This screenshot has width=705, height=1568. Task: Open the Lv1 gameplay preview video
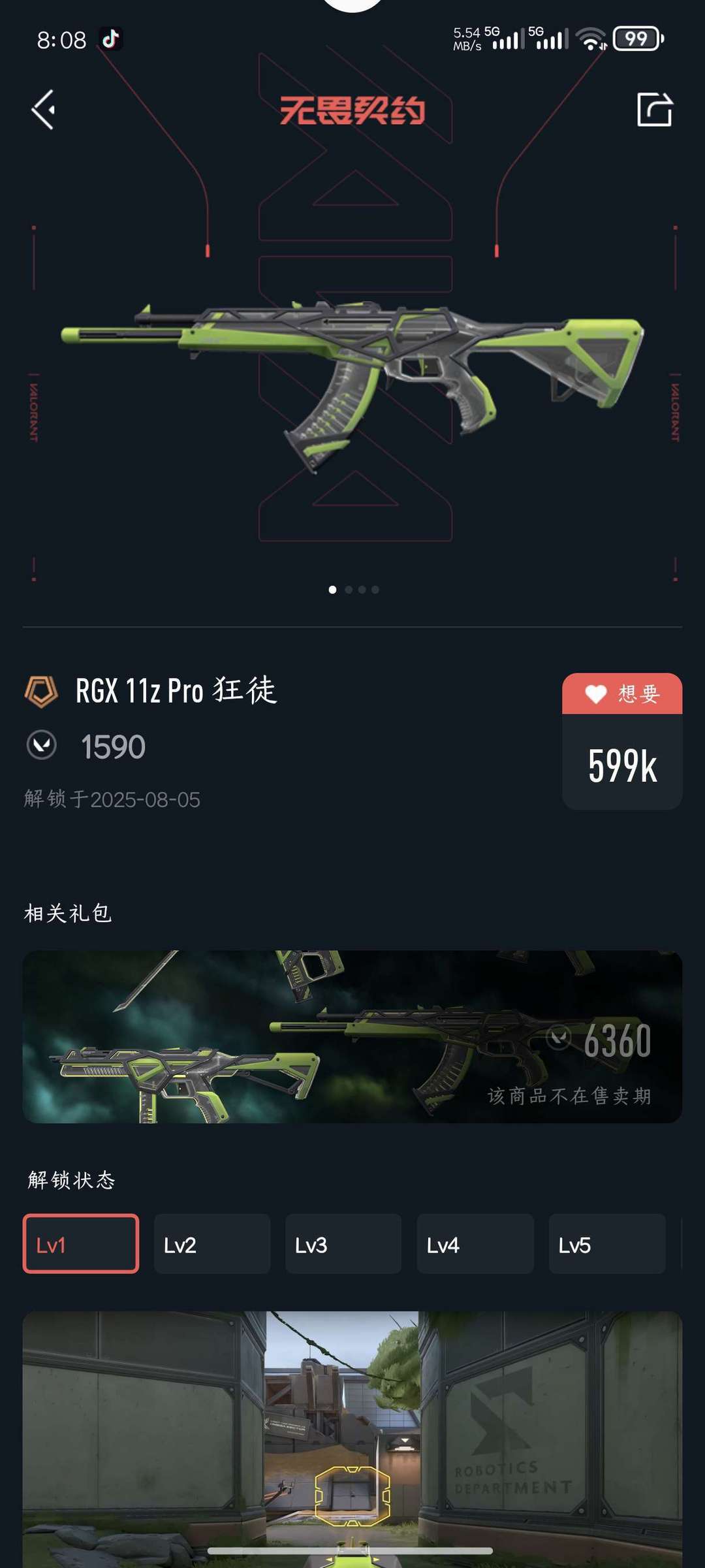pyautogui.click(x=352, y=1437)
